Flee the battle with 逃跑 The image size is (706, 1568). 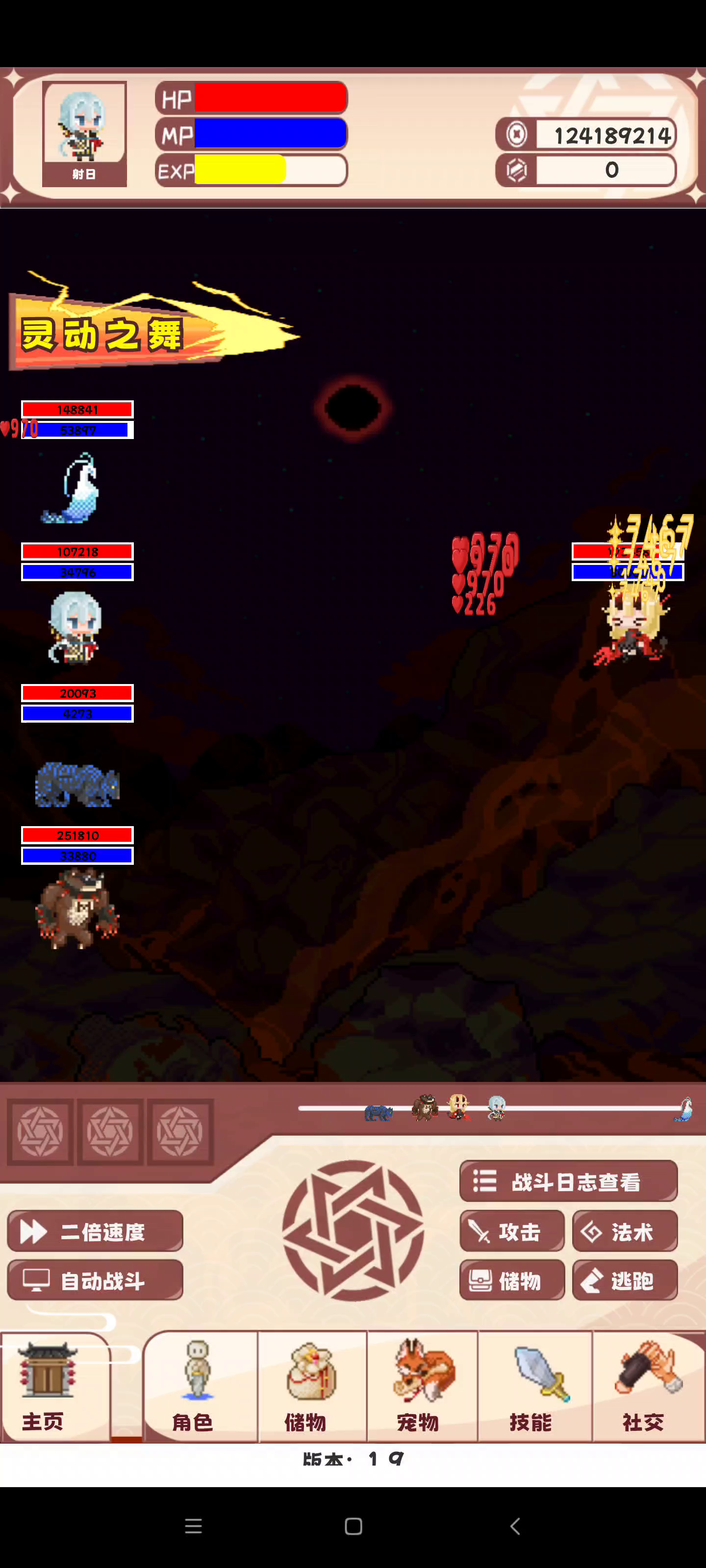[625, 1280]
